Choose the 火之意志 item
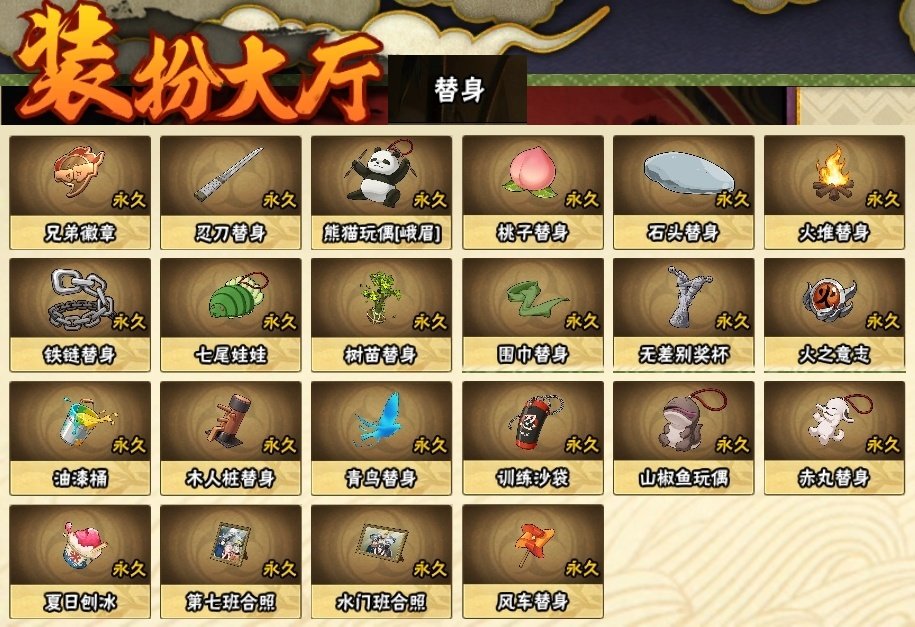Image resolution: width=915 pixels, height=627 pixels. (x=835, y=314)
